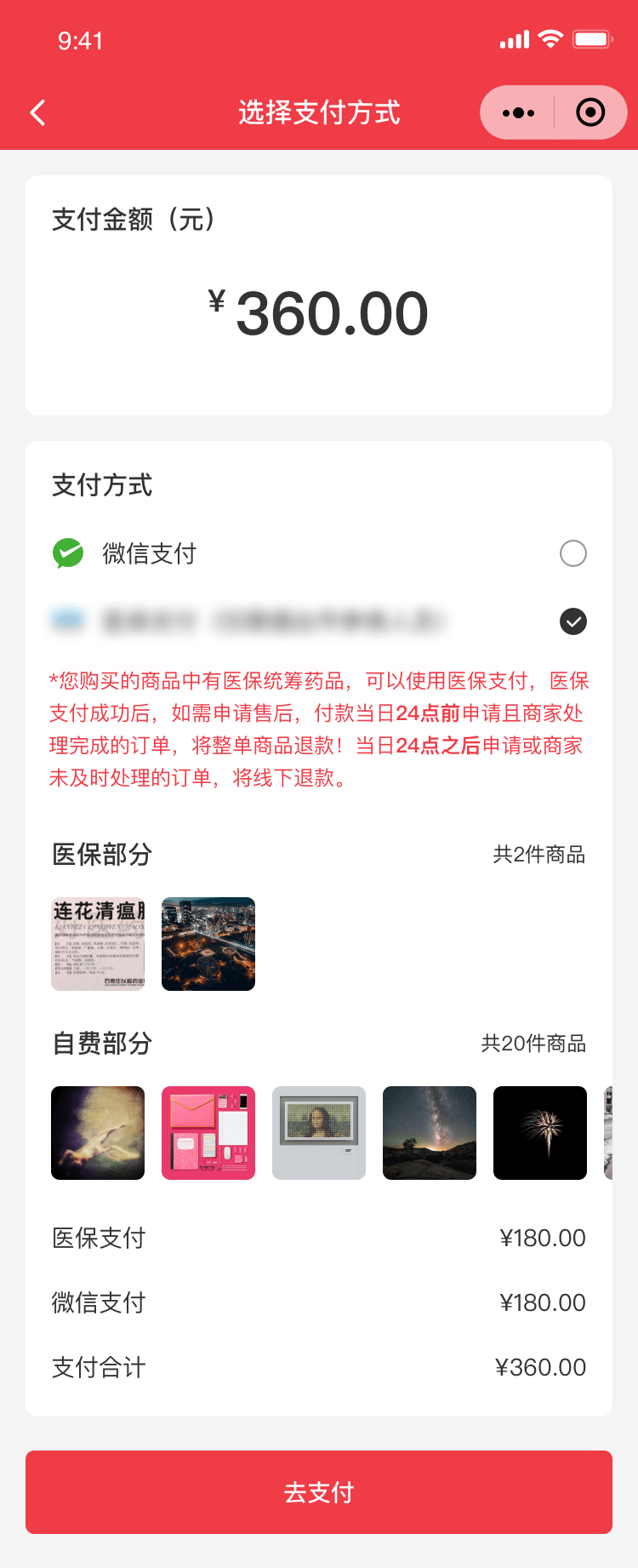Open the night city aerial product image

tap(208, 944)
